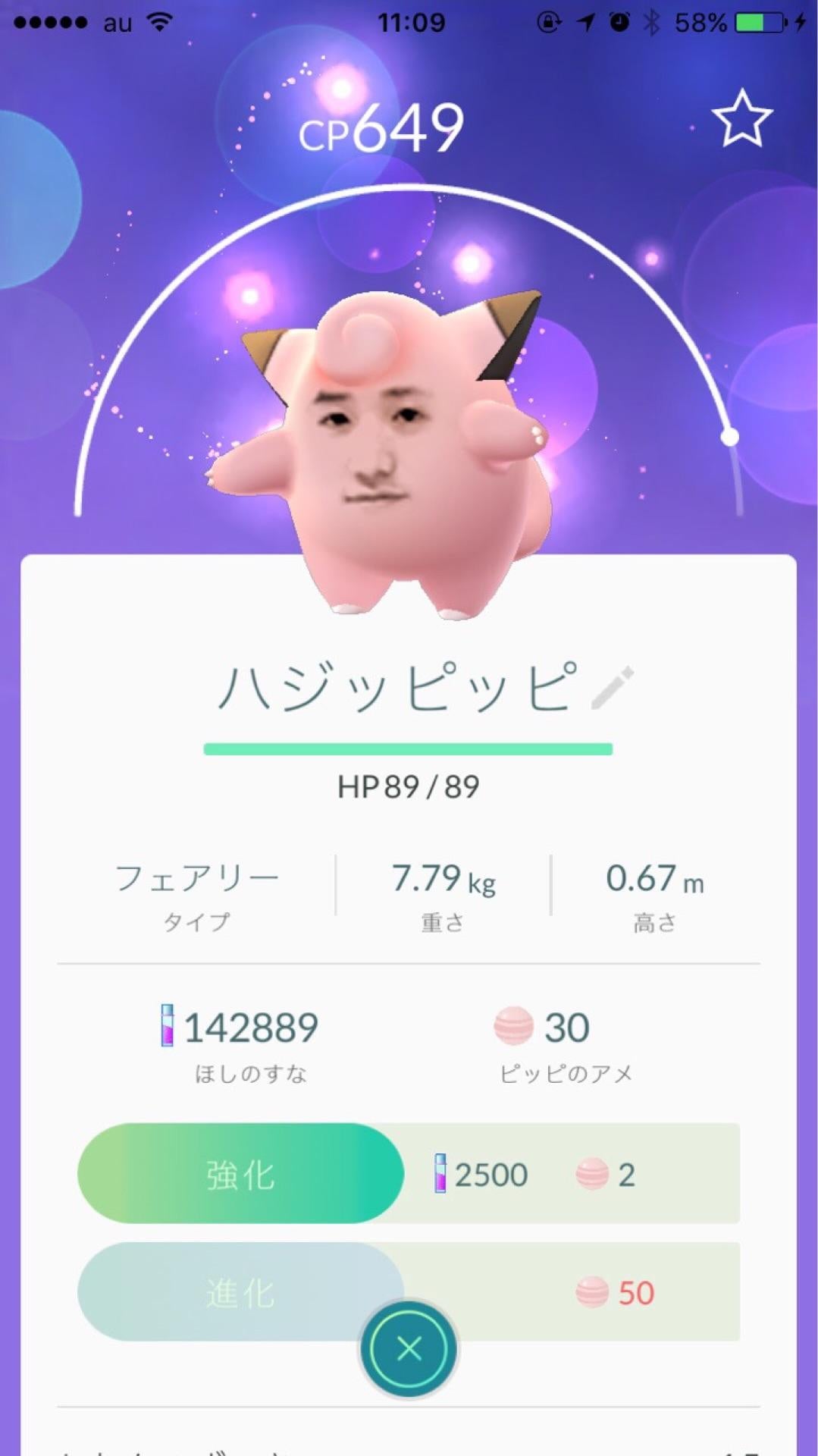The height and width of the screenshot is (1456, 818).
Task: Tap the alarm icon in the status bar
Action: tap(618, 21)
